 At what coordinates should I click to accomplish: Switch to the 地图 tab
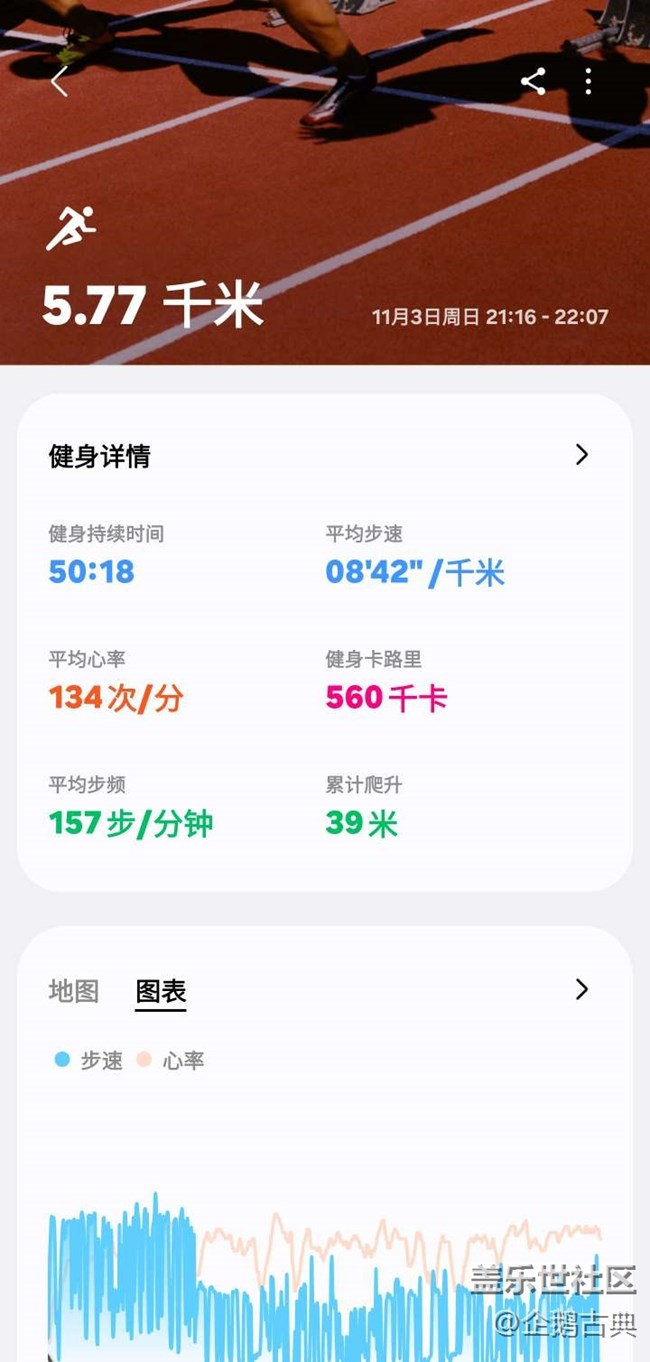[74, 991]
